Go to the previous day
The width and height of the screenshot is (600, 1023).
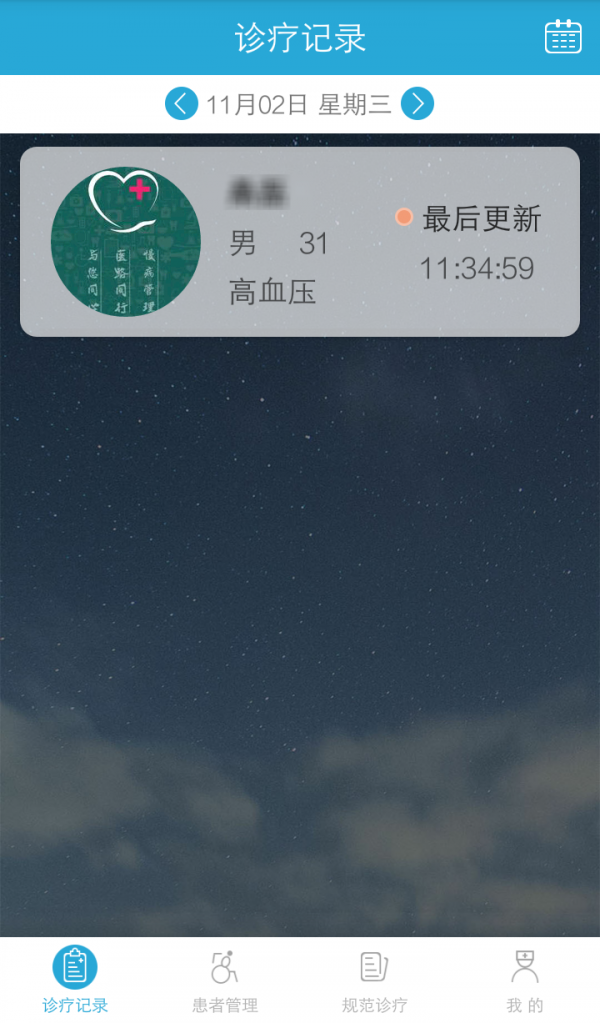(181, 103)
